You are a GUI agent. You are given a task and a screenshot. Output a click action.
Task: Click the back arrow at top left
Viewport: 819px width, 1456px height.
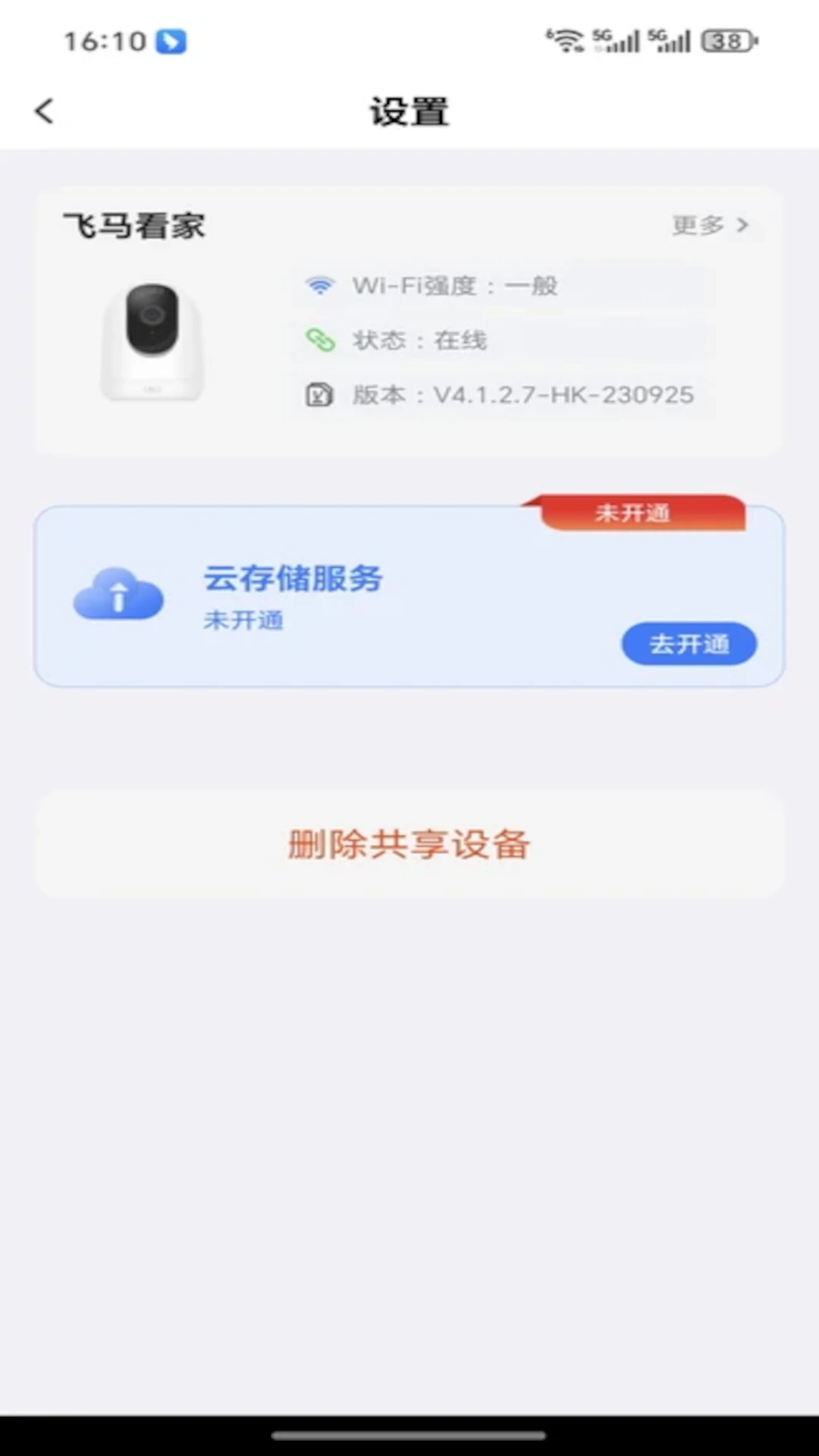(43, 110)
